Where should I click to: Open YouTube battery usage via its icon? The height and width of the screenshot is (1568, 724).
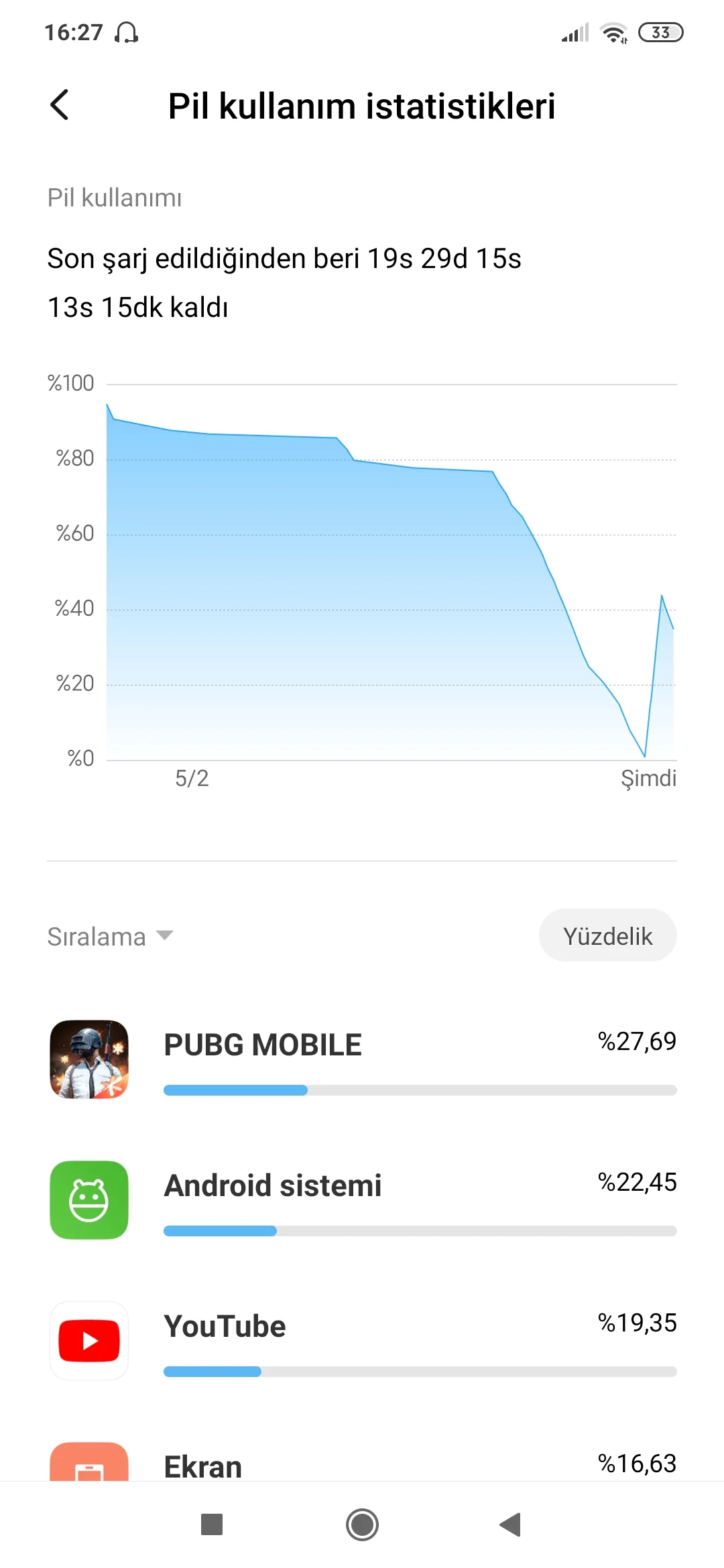pos(88,1340)
